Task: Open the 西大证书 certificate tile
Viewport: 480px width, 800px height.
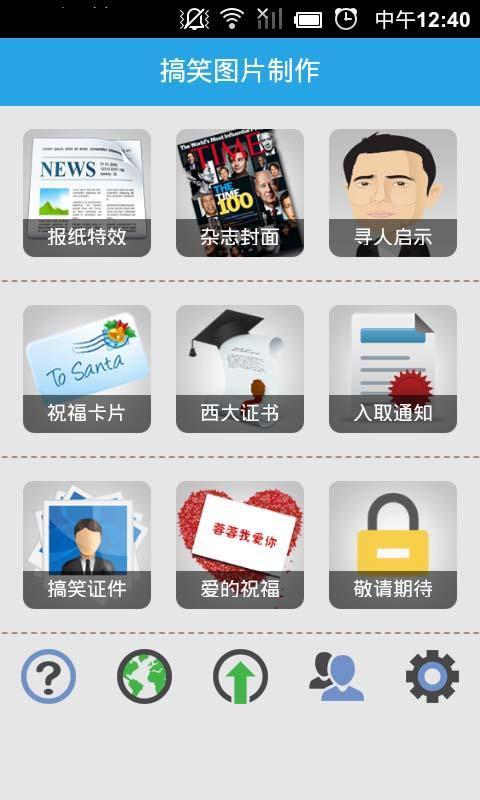Action: (x=240, y=369)
